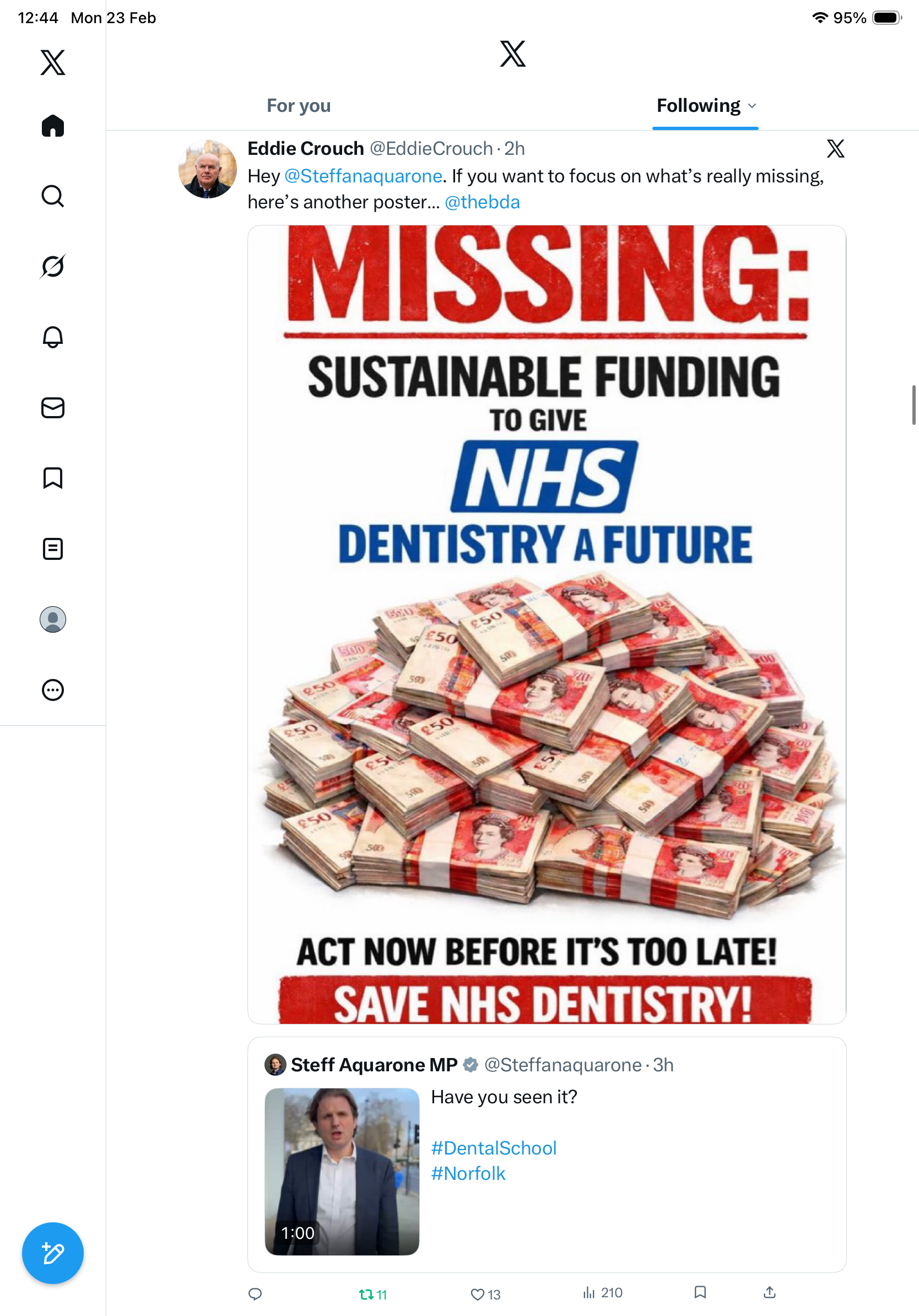Open Grok from the sidebar

click(x=53, y=267)
